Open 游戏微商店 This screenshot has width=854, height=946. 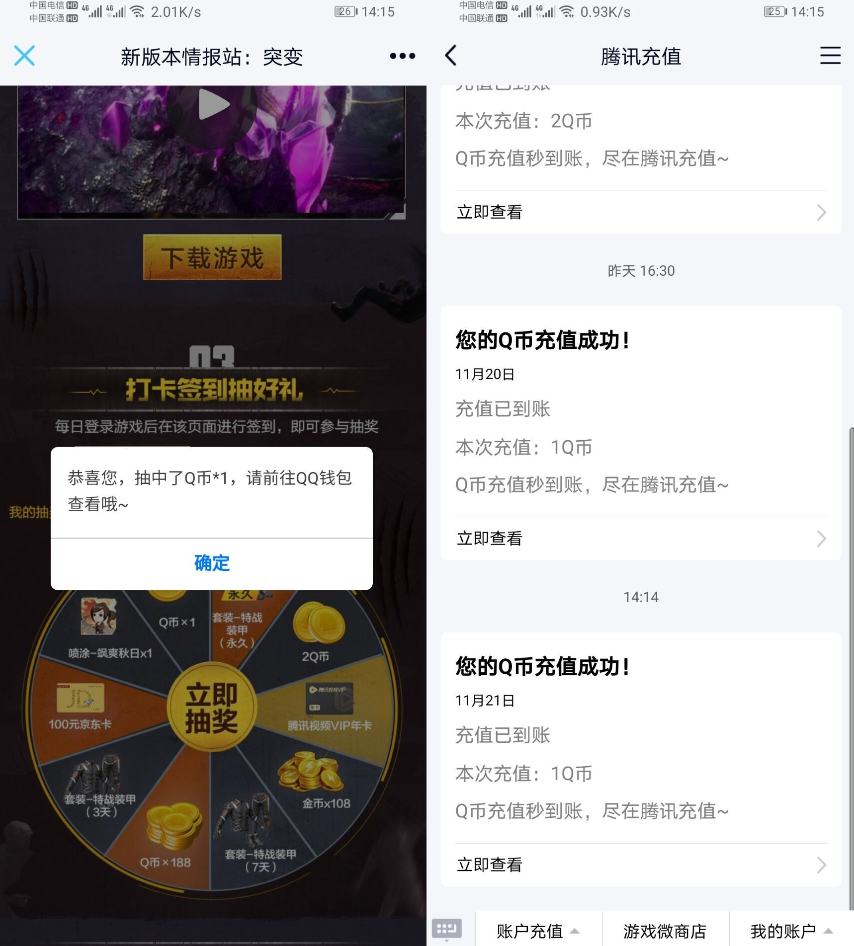[x=665, y=931]
